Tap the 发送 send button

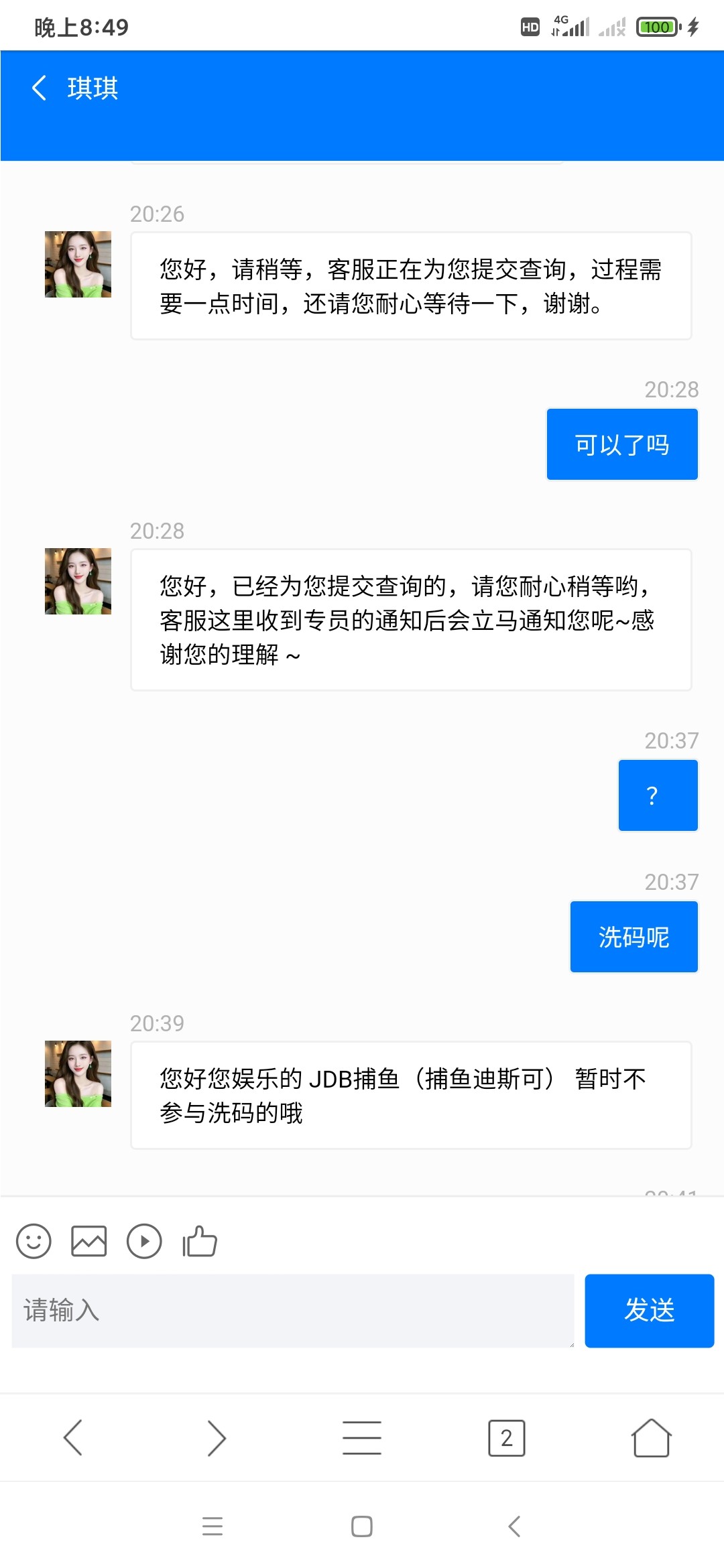click(649, 1311)
